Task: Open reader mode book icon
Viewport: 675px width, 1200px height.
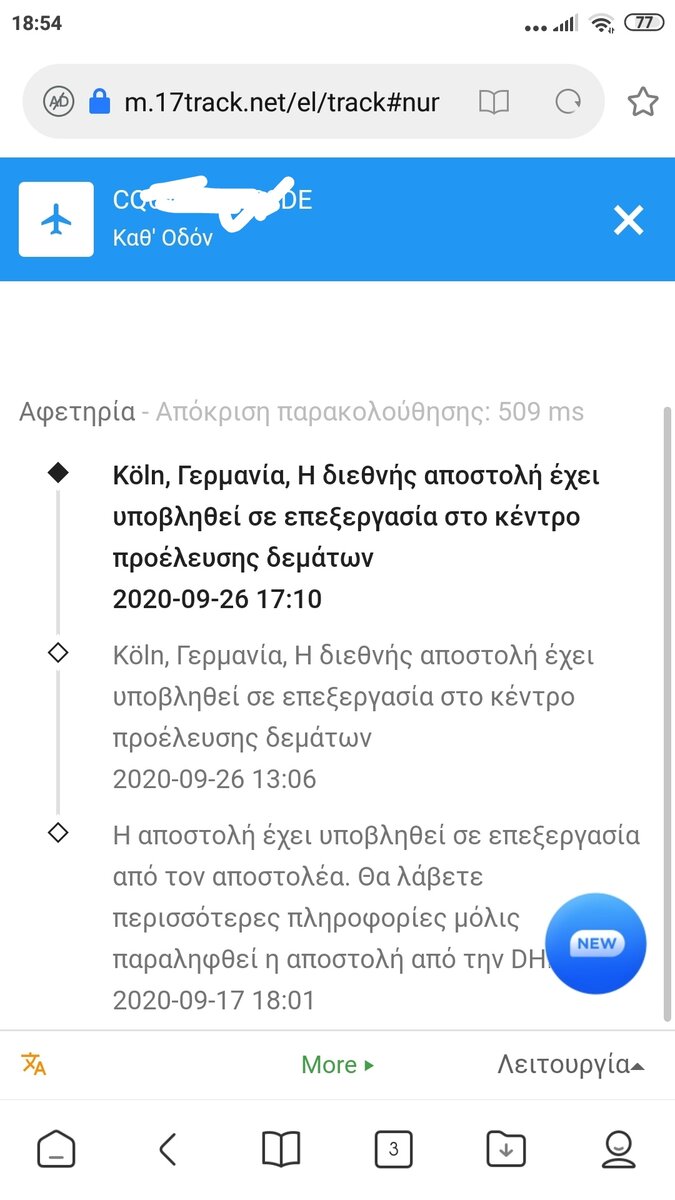Action: coord(494,102)
